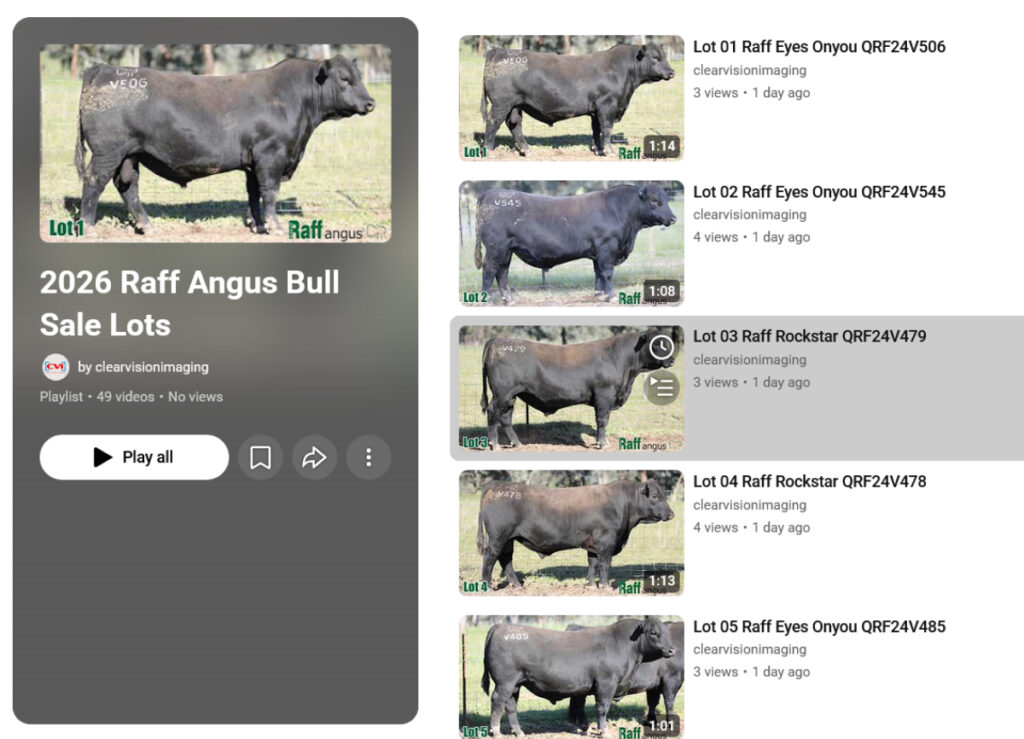Save the playlist with the bookmark icon
The height and width of the screenshot is (739, 1024).
tap(261, 457)
